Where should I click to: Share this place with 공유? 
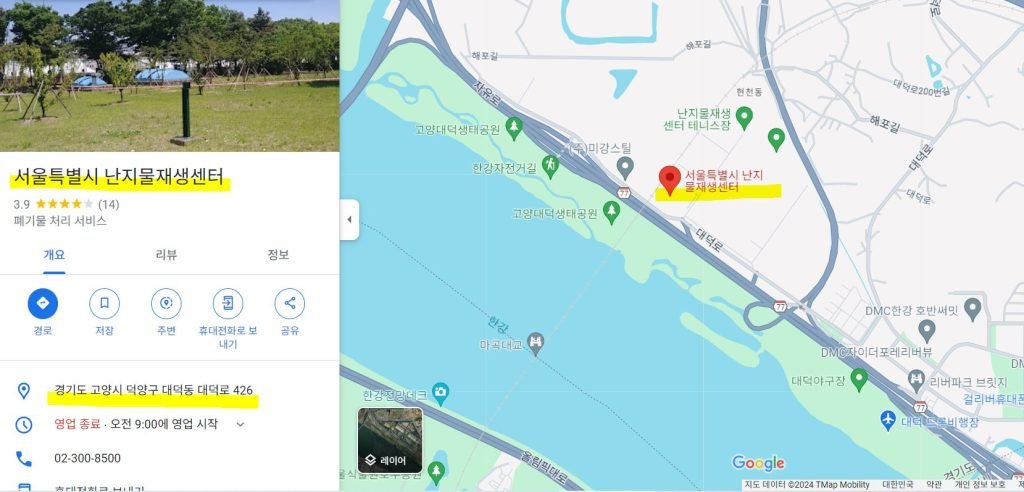(x=290, y=304)
